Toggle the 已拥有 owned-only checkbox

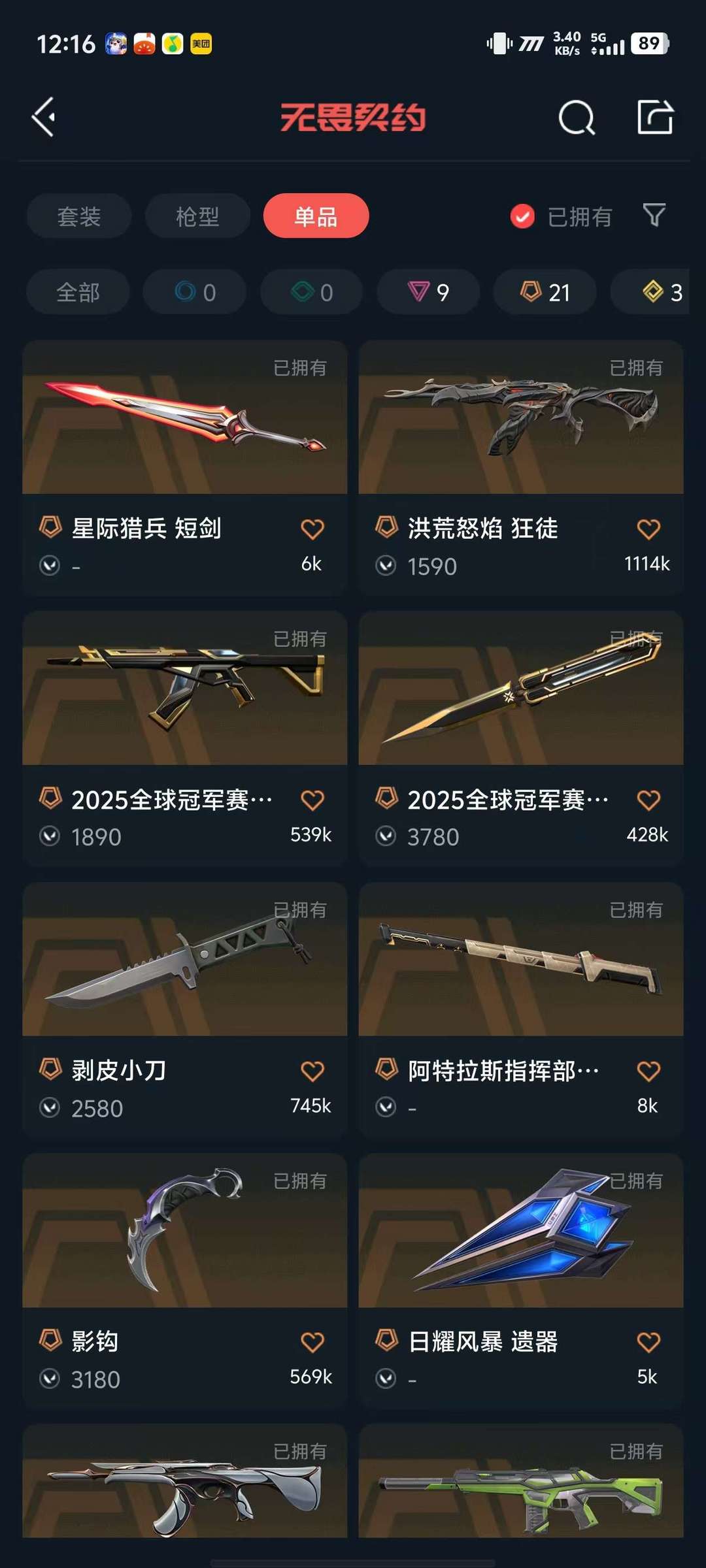click(x=522, y=216)
